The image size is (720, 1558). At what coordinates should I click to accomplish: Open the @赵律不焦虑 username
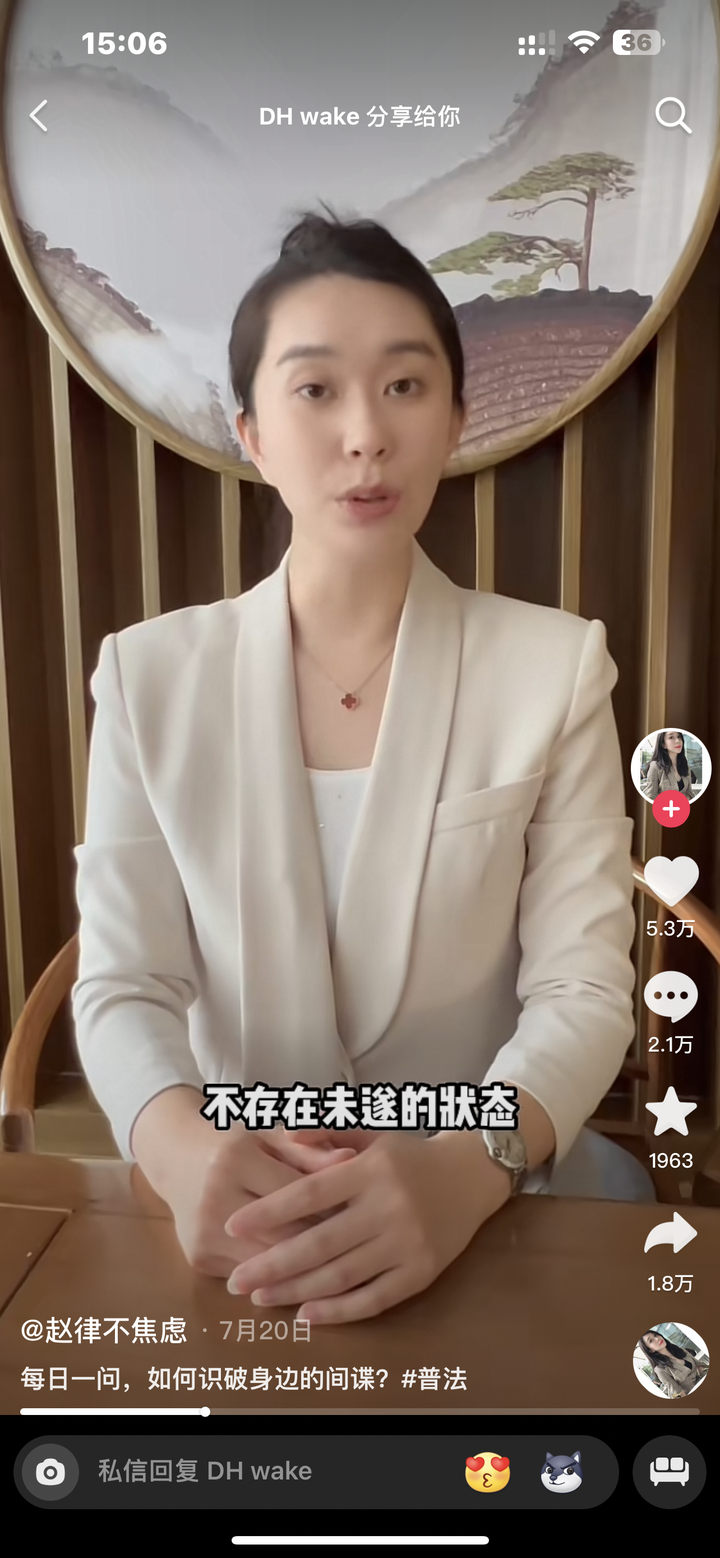[x=104, y=1330]
